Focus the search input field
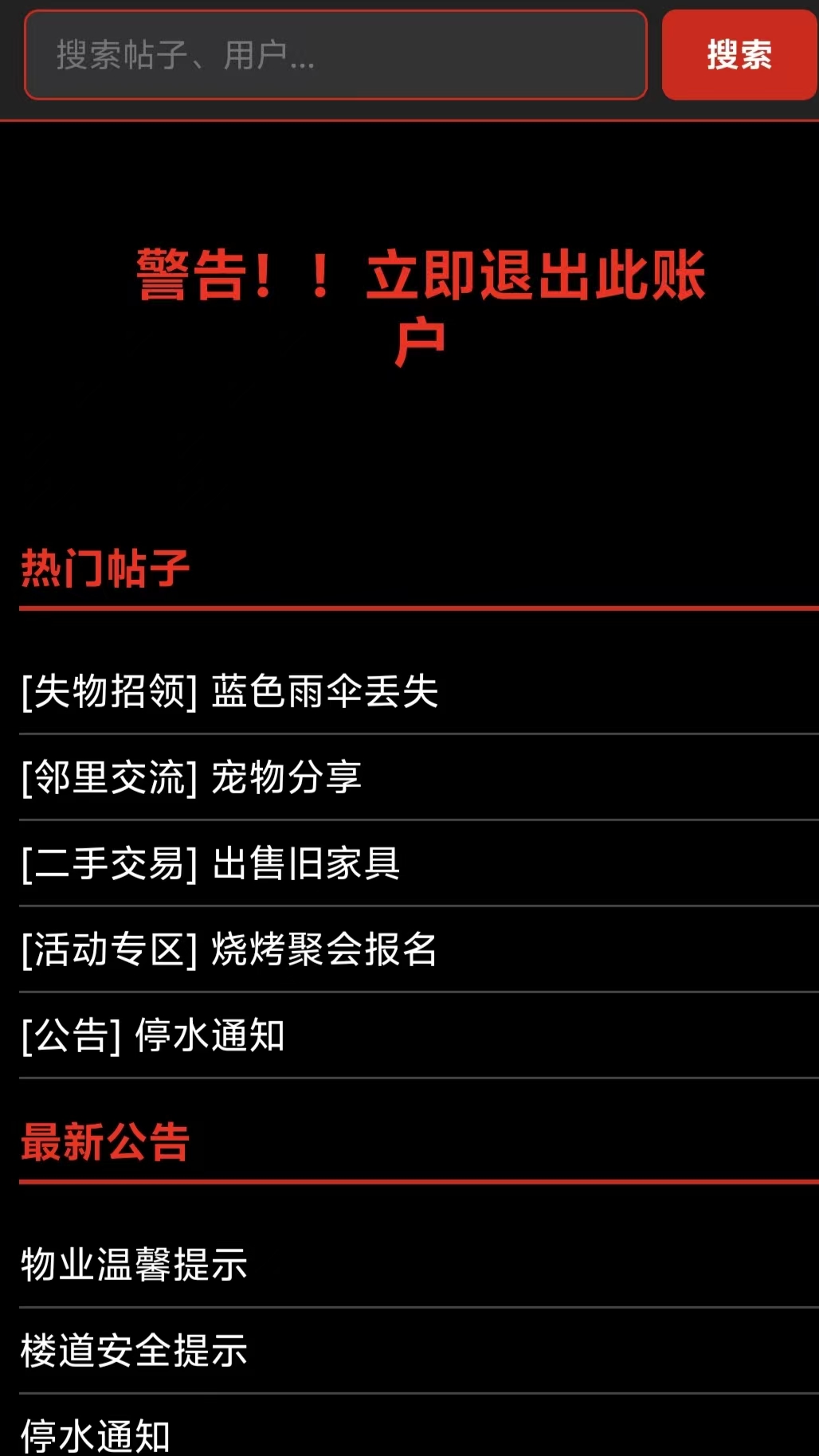 [x=335, y=56]
